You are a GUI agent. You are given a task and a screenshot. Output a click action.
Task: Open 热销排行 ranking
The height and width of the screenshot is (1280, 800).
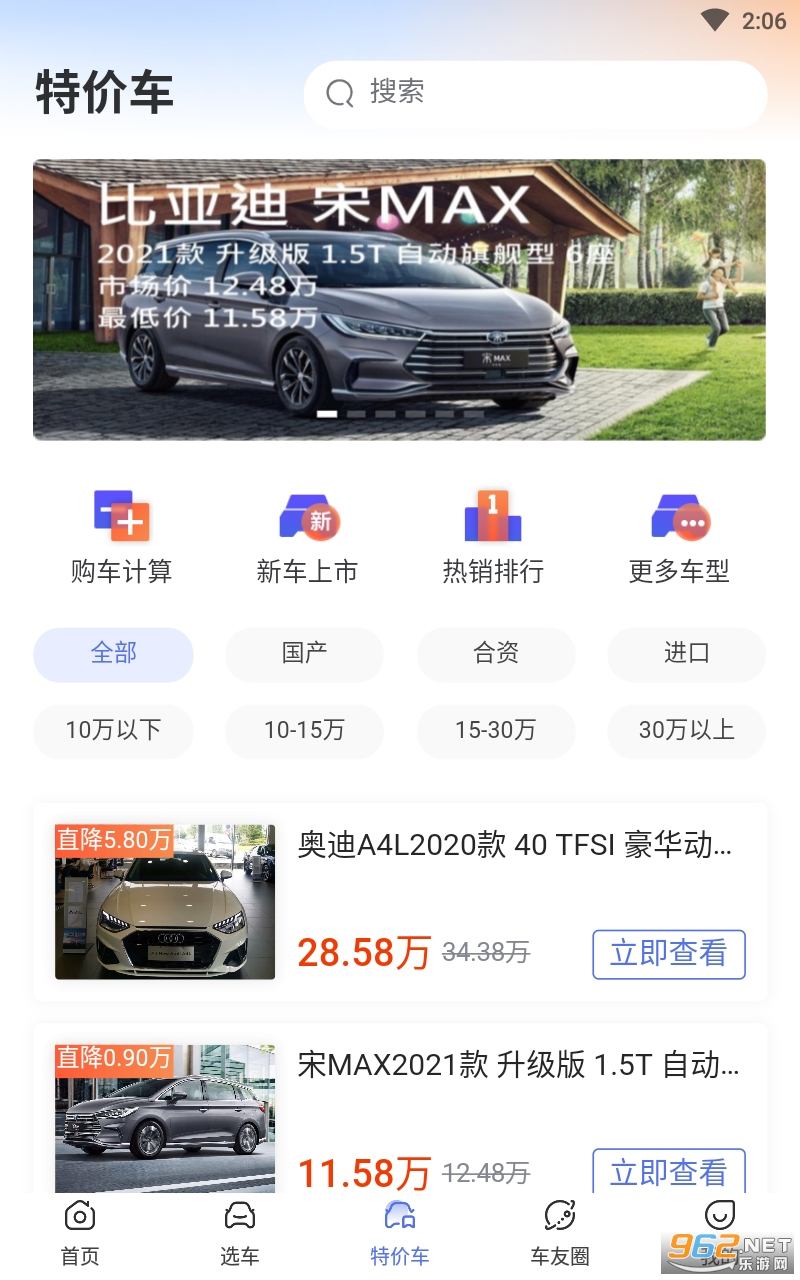pyautogui.click(x=493, y=537)
